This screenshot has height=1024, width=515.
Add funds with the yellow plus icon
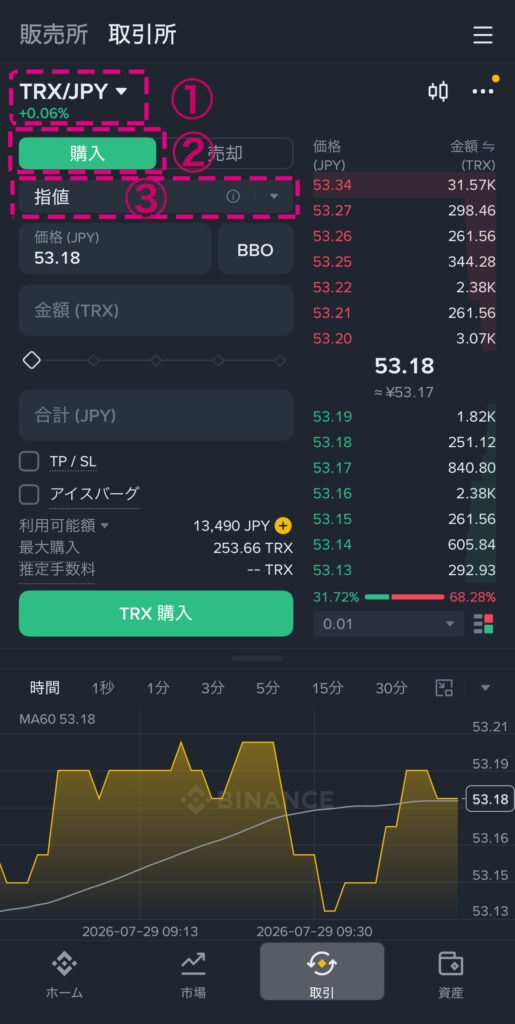[283, 525]
